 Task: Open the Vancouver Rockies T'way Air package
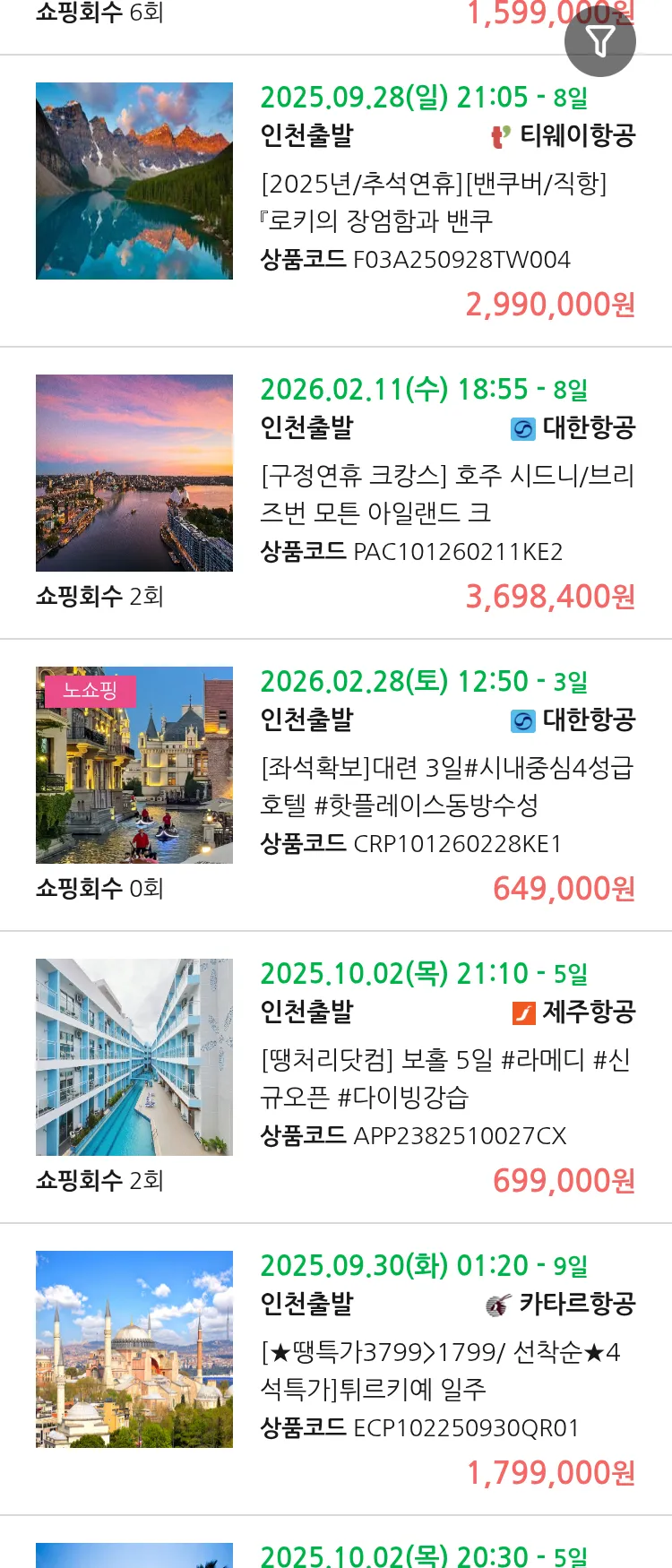[x=434, y=202]
